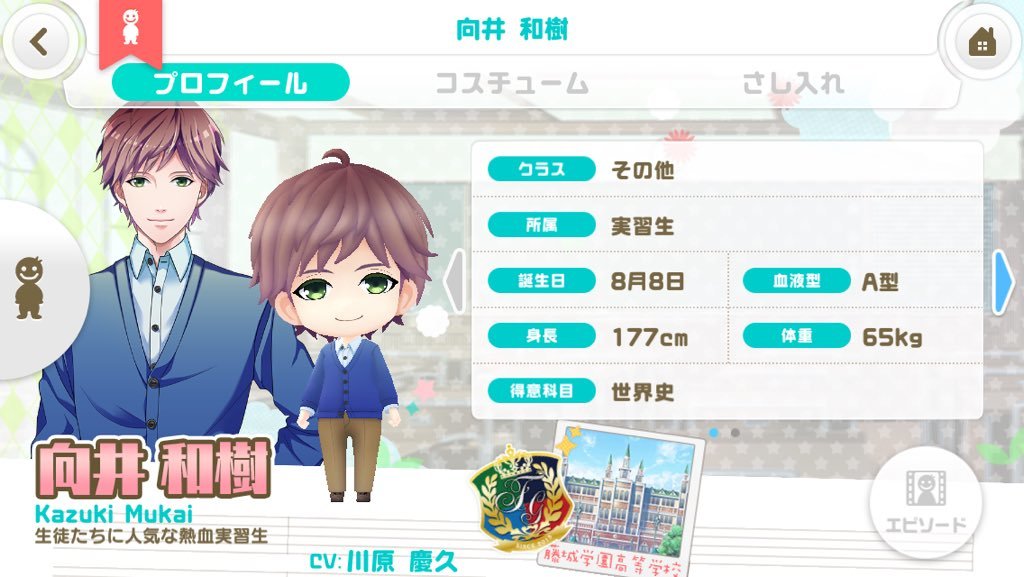Show previous profile page with gray arrow
1024x577 pixels.
pyautogui.click(x=454, y=282)
